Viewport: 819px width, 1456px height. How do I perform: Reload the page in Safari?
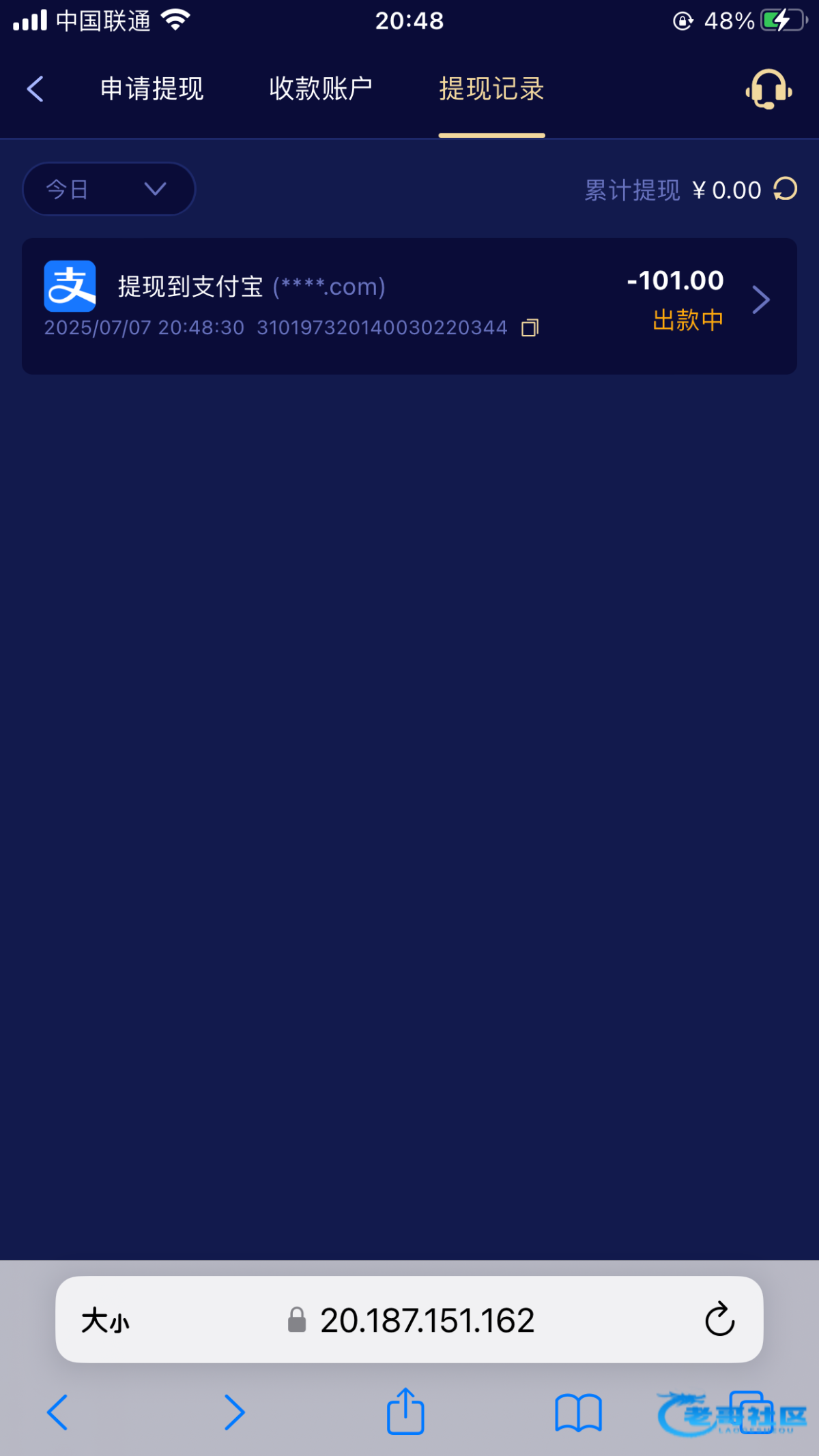[719, 1320]
